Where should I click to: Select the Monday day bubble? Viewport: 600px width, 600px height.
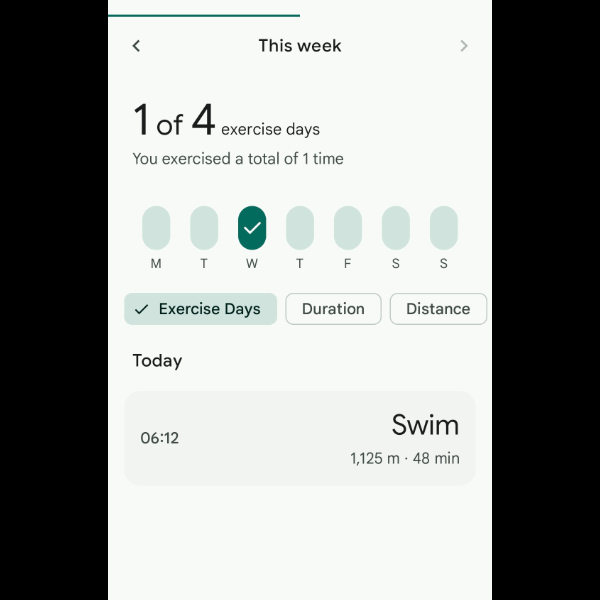click(x=156, y=228)
